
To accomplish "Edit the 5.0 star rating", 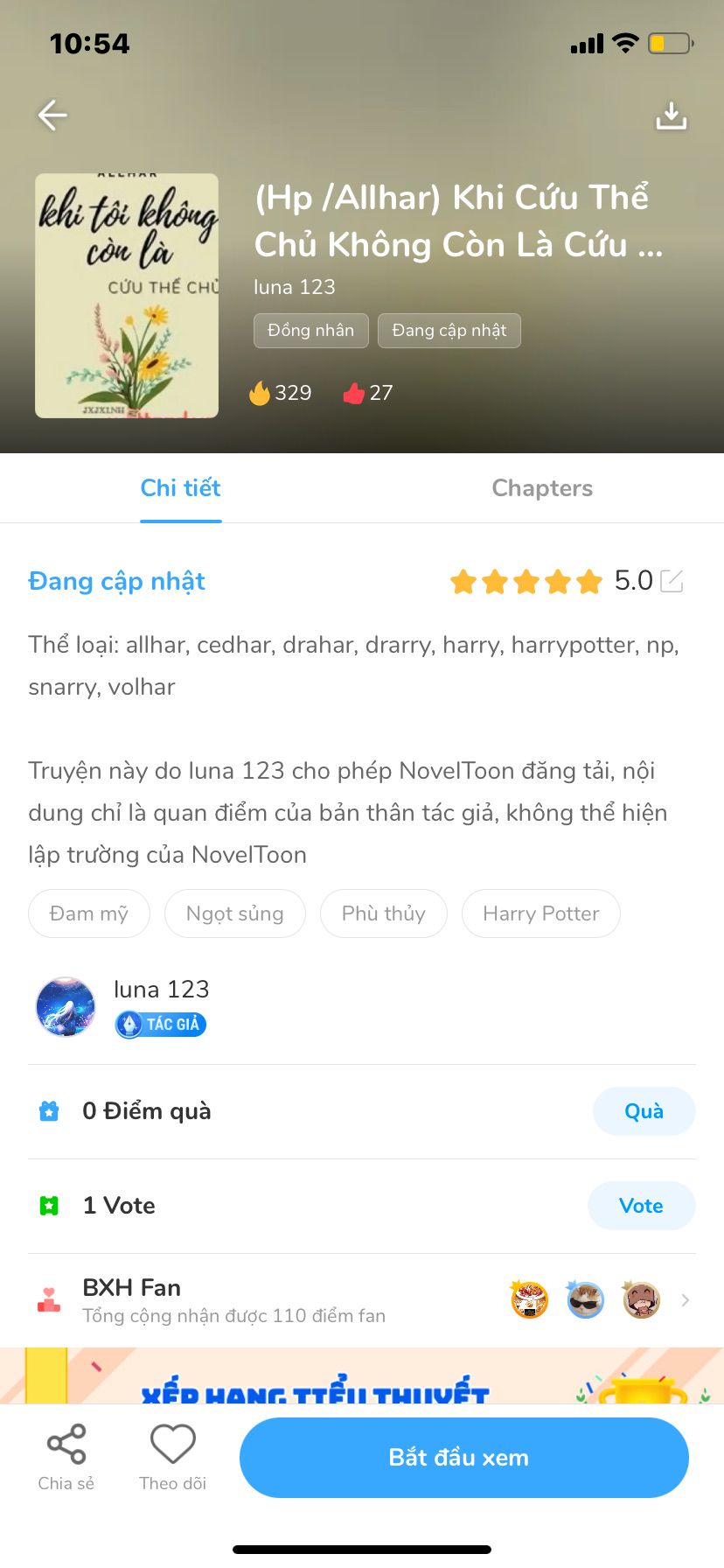I will (672, 581).
